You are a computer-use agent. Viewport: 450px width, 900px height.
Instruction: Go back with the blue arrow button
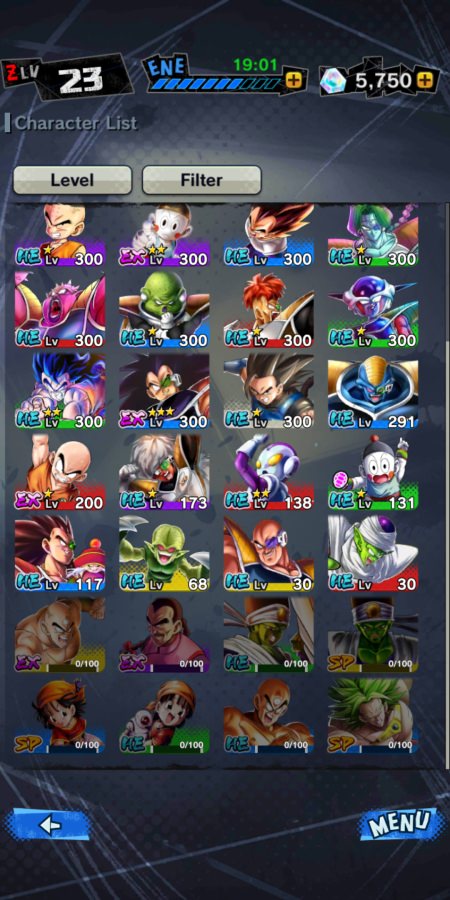(48, 825)
